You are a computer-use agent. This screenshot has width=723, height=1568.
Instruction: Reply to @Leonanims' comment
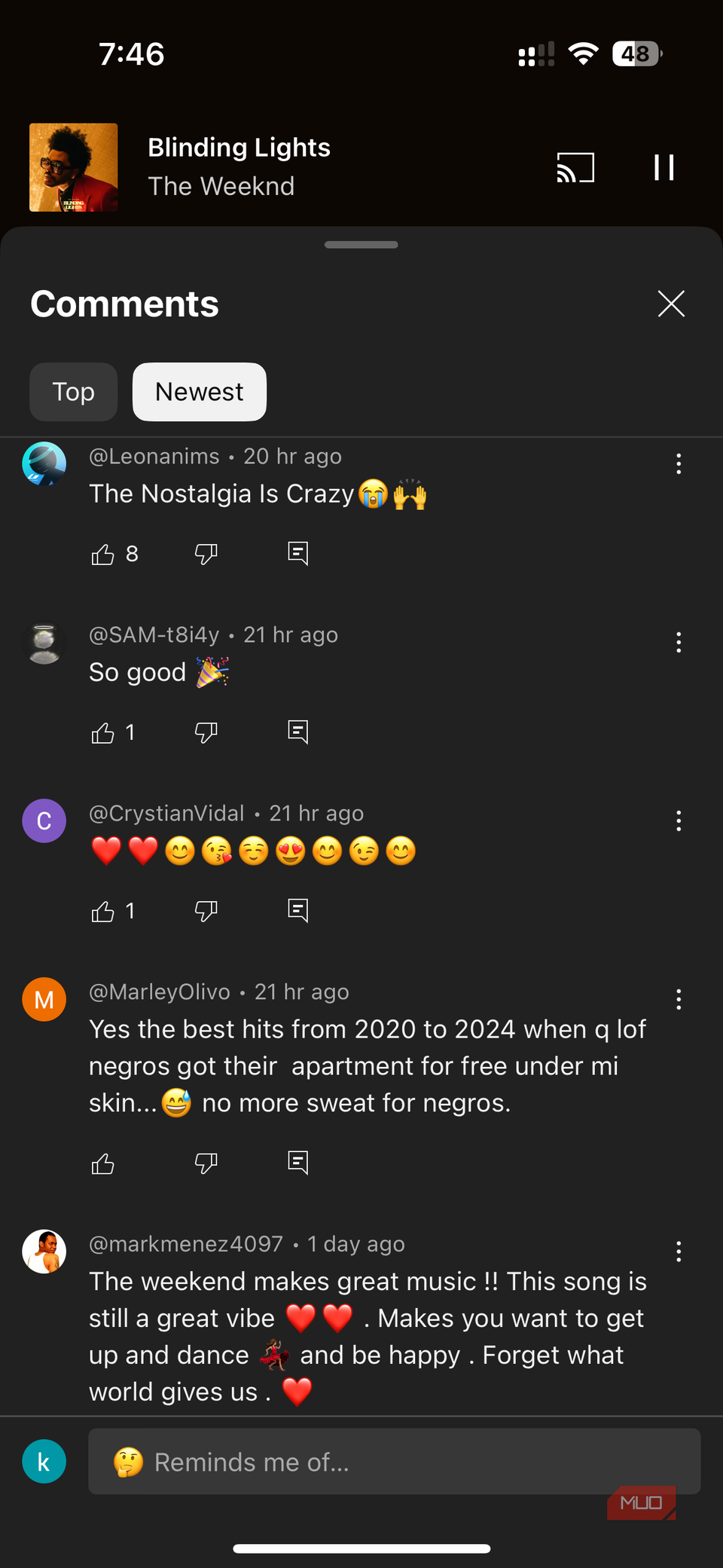point(298,554)
